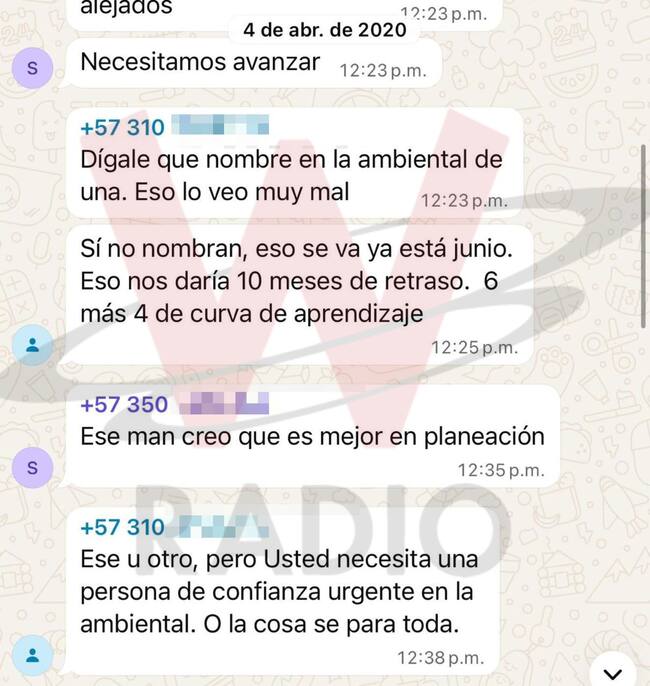Open profile avatar beside the 12:25 message
Screen dimensions: 650x686
[35, 345]
